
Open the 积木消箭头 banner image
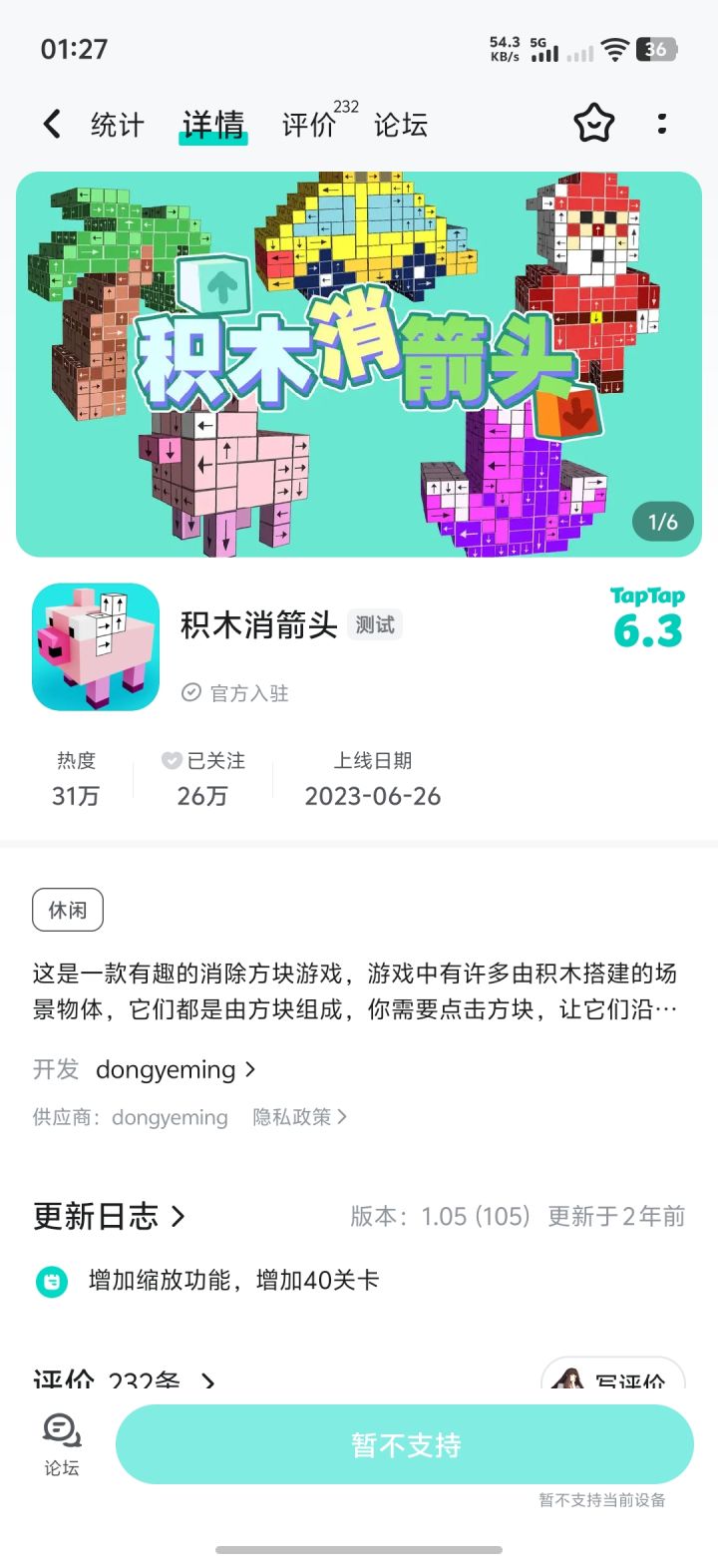(x=359, y=364)
